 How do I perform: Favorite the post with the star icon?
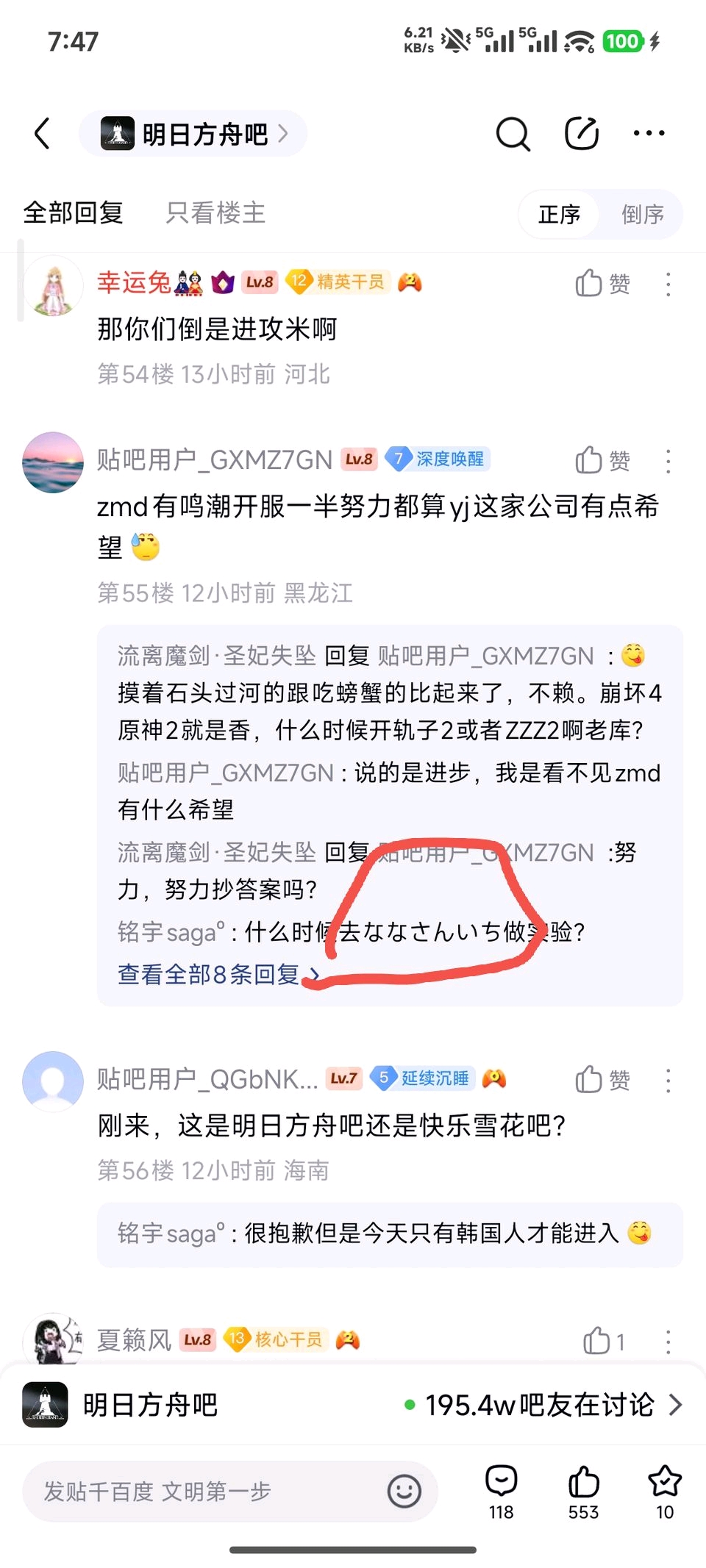665,1492
